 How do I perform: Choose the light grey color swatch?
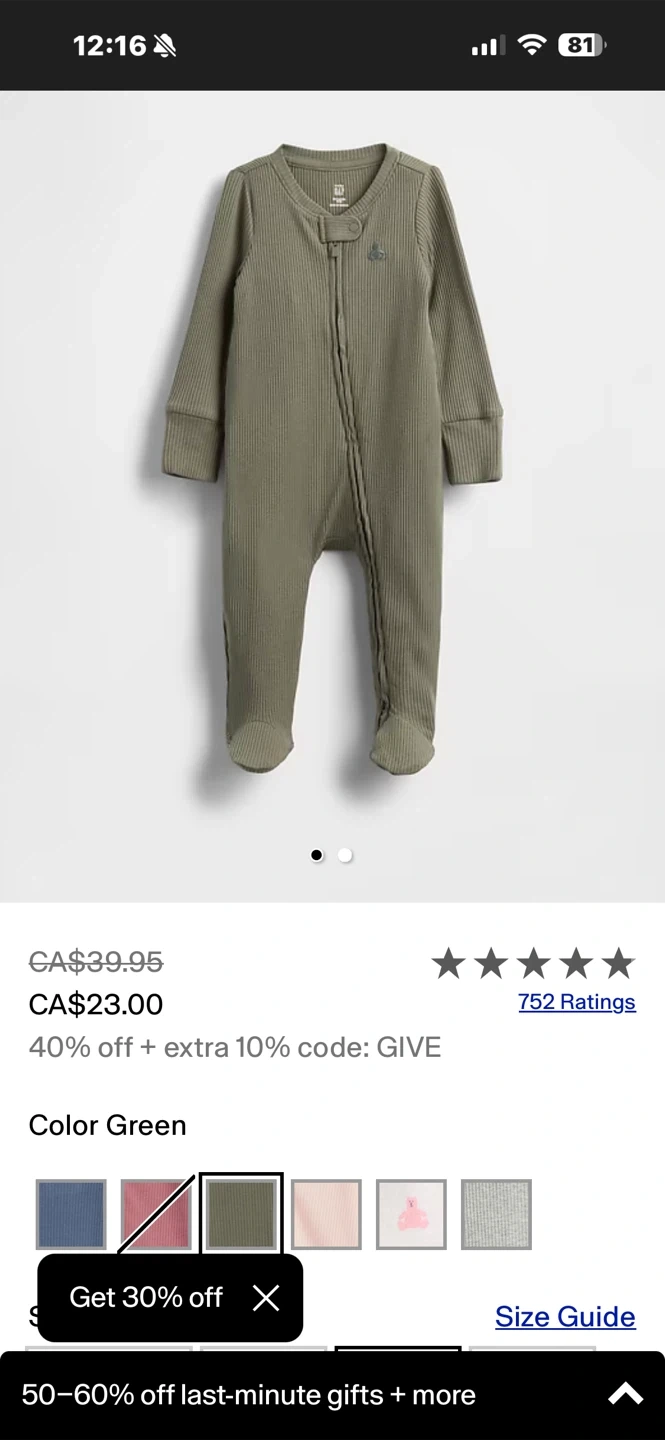(496, 1214)
